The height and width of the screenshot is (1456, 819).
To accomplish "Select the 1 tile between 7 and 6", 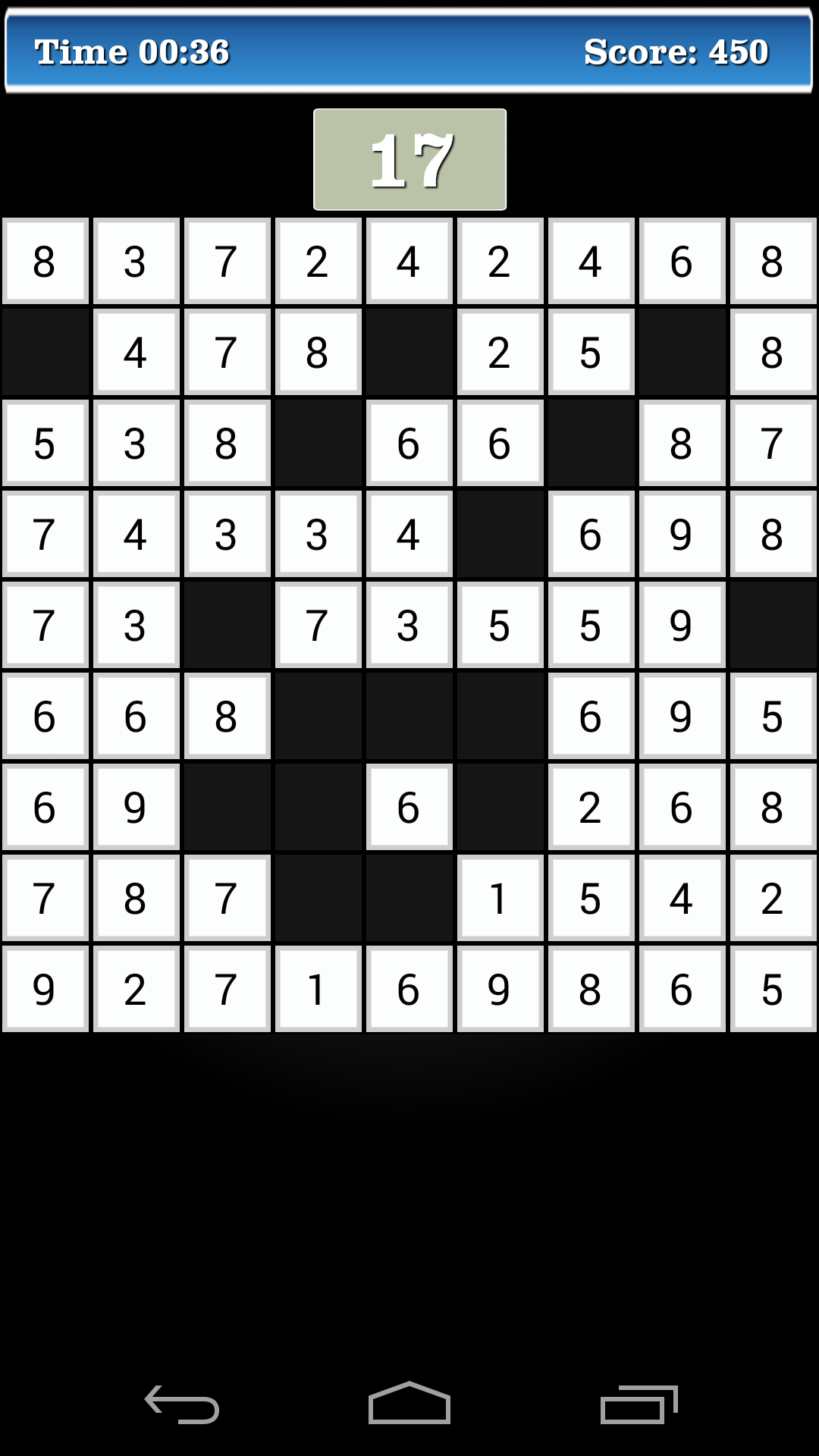I will click(x=318, y=989).
